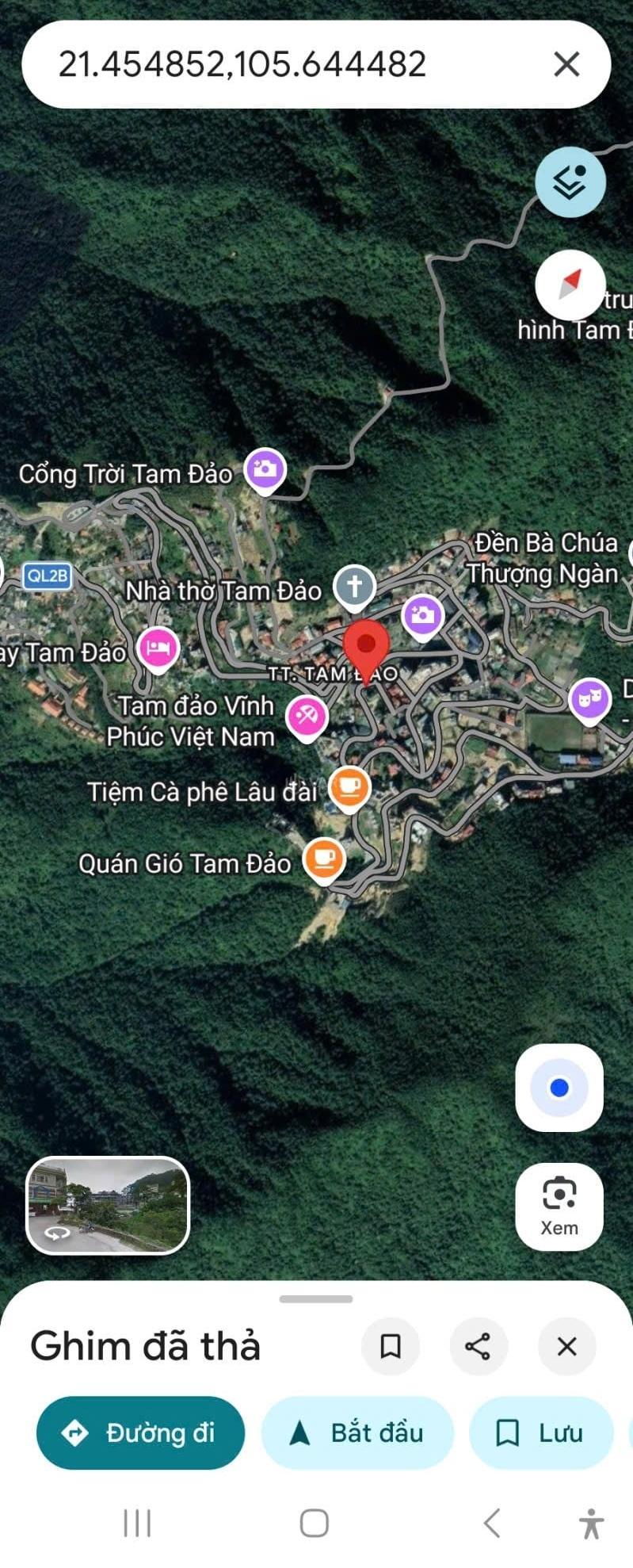Image resolution: width=633 pixels, height=1568 pixels.
Task: Open the accessibility shortcut in navigation bar
Action: [x=591, y=1523]
